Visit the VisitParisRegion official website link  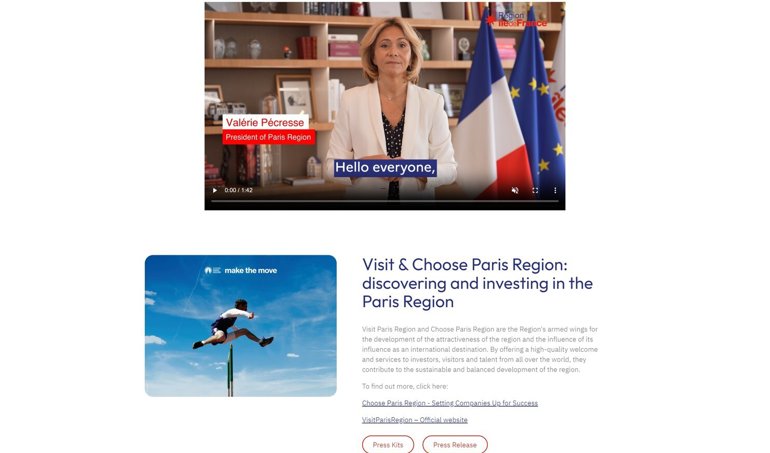coord(414,420)
